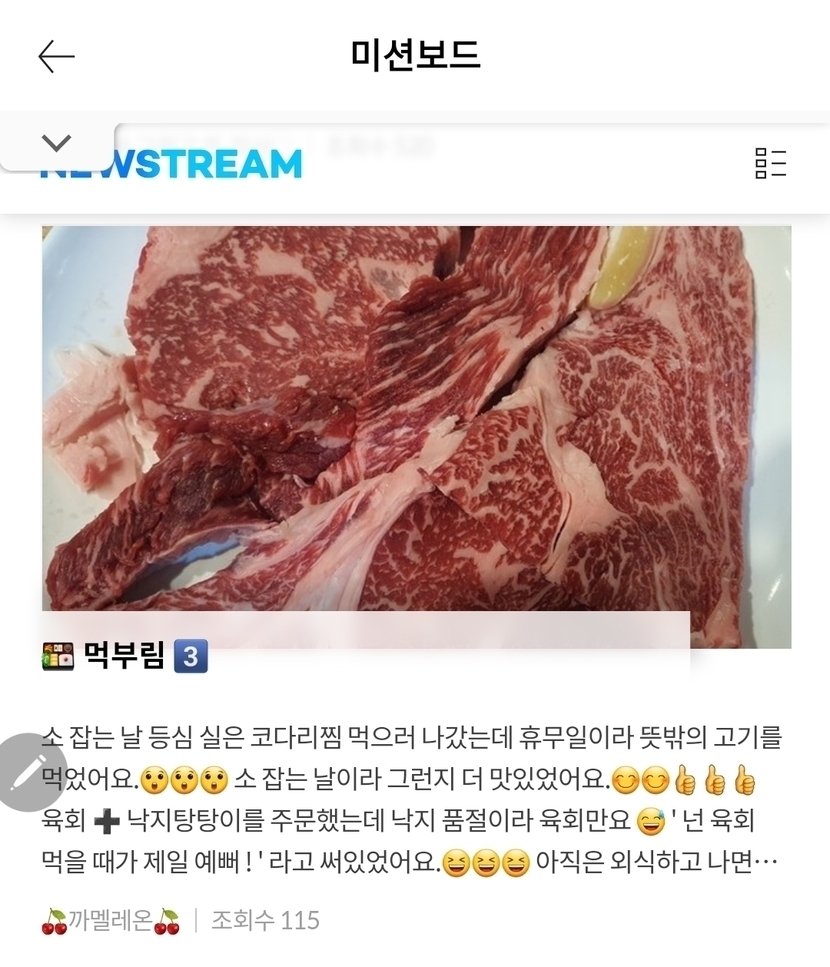
Task: Open the list view menu icon
Action: (770, 163)
